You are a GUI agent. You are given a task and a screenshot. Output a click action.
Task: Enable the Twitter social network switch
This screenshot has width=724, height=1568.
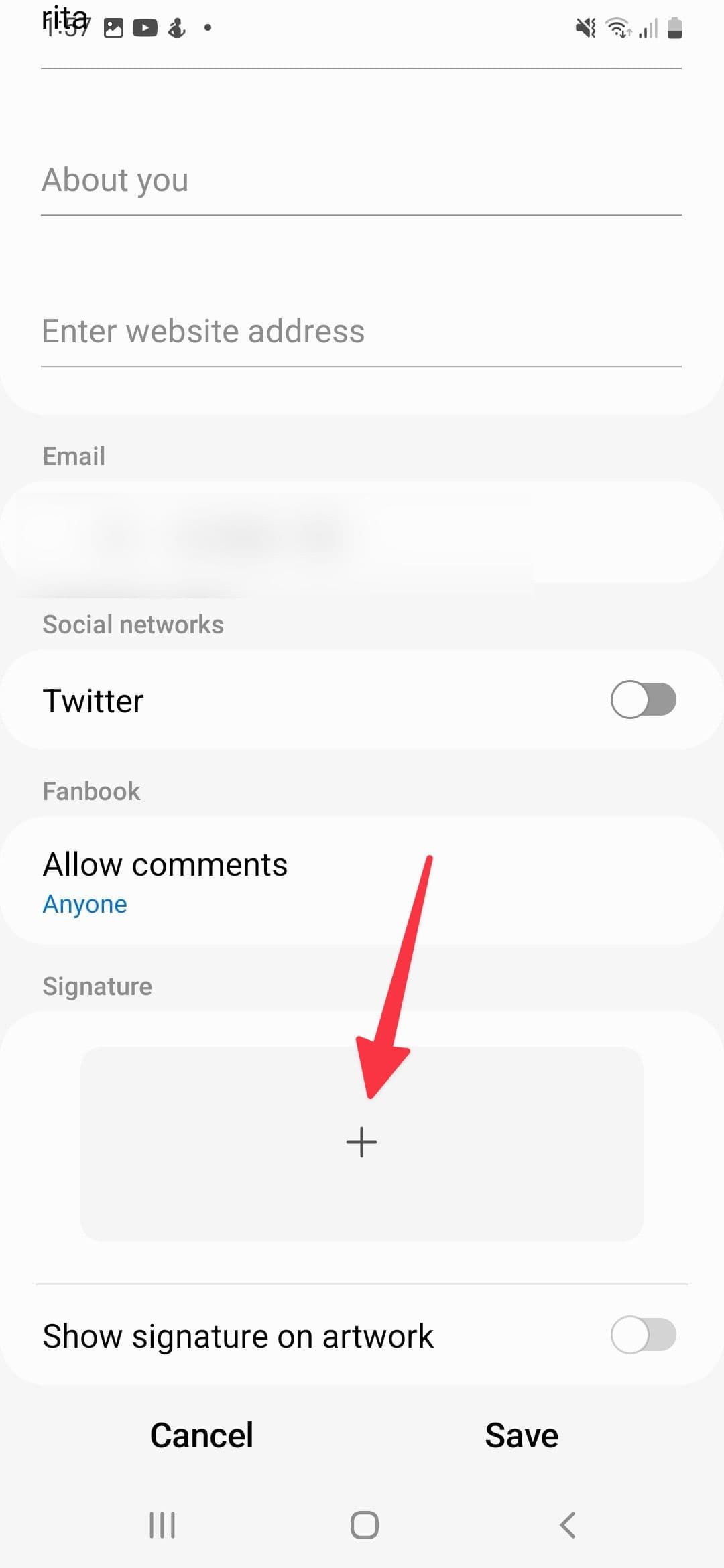(x=642, y=700)
